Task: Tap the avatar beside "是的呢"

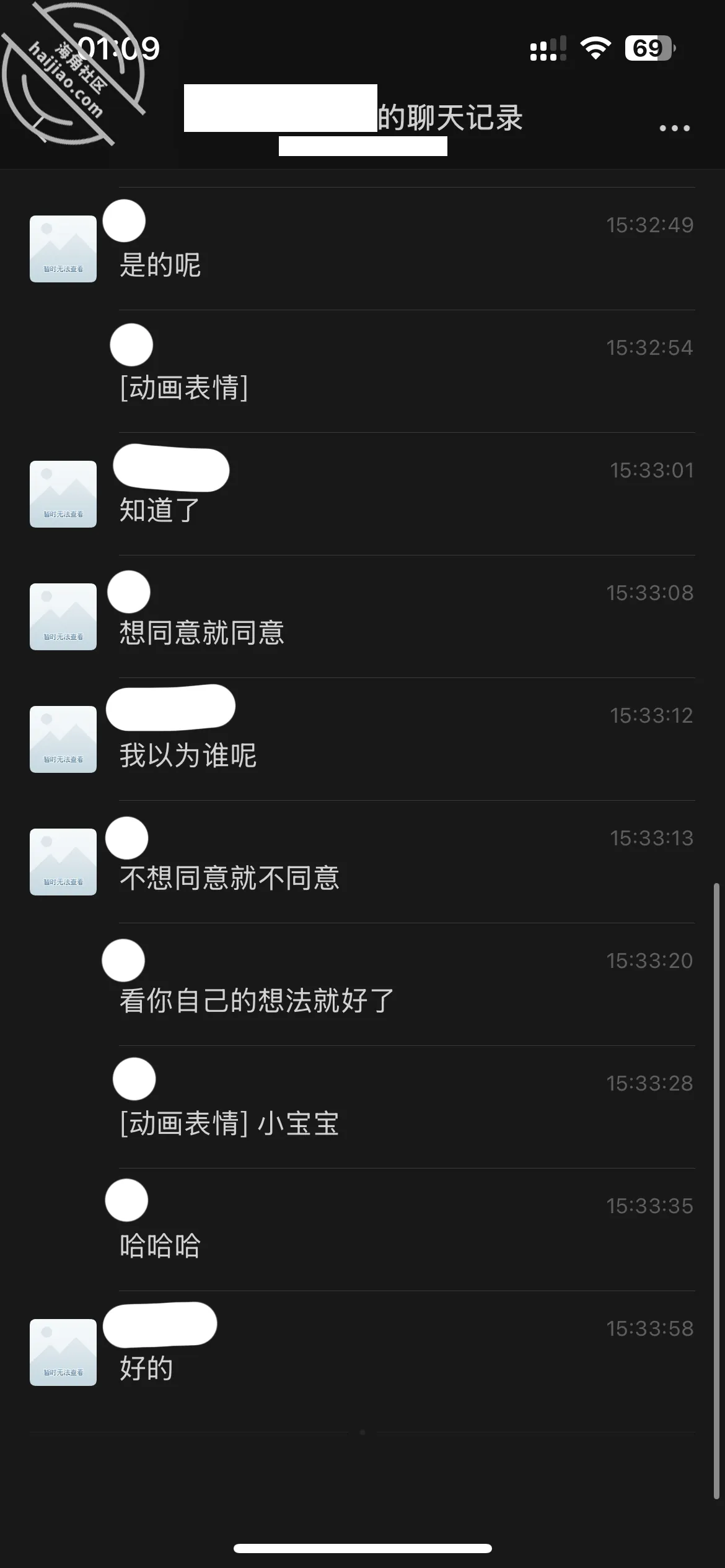Action: tap(63, 249)
